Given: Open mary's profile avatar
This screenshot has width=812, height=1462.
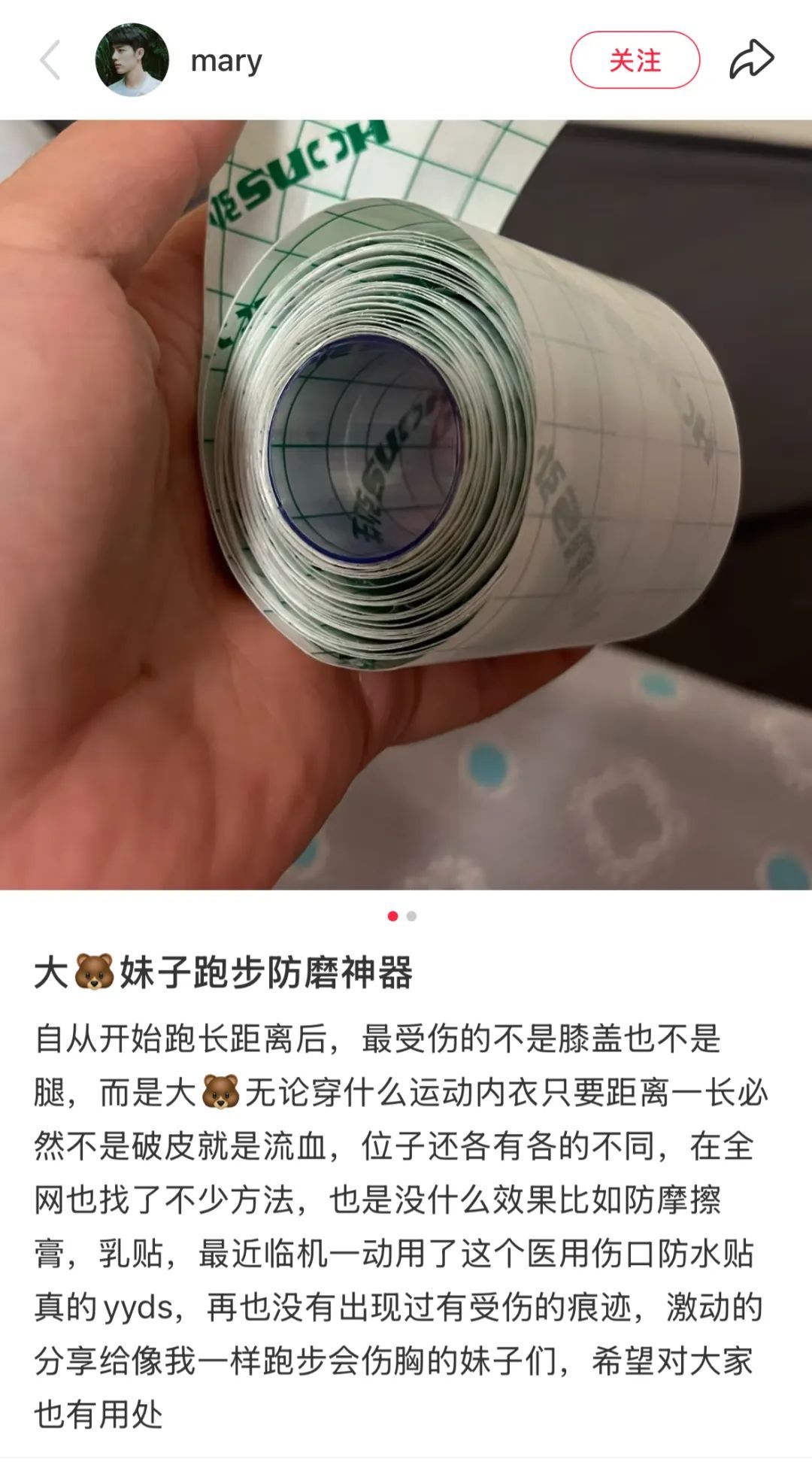Looking at the screenshot, I should 132,60.
